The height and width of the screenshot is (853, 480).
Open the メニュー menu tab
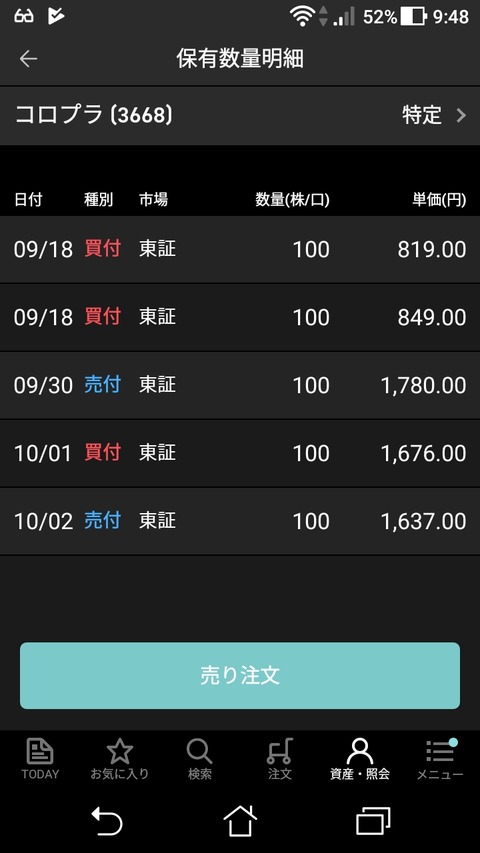coord(440,759)
